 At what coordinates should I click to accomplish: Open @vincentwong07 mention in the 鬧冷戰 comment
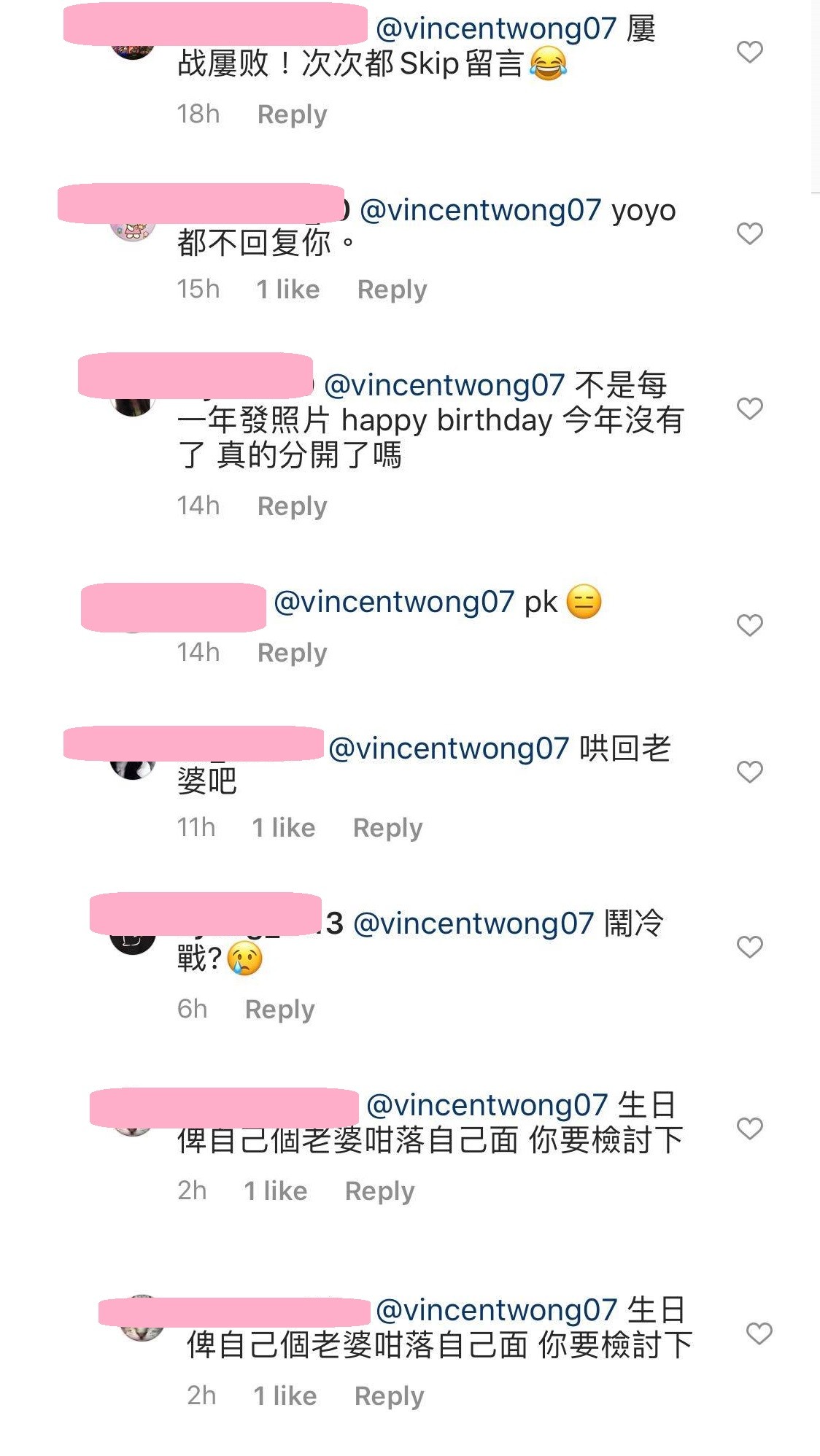[x=473, y=924]
